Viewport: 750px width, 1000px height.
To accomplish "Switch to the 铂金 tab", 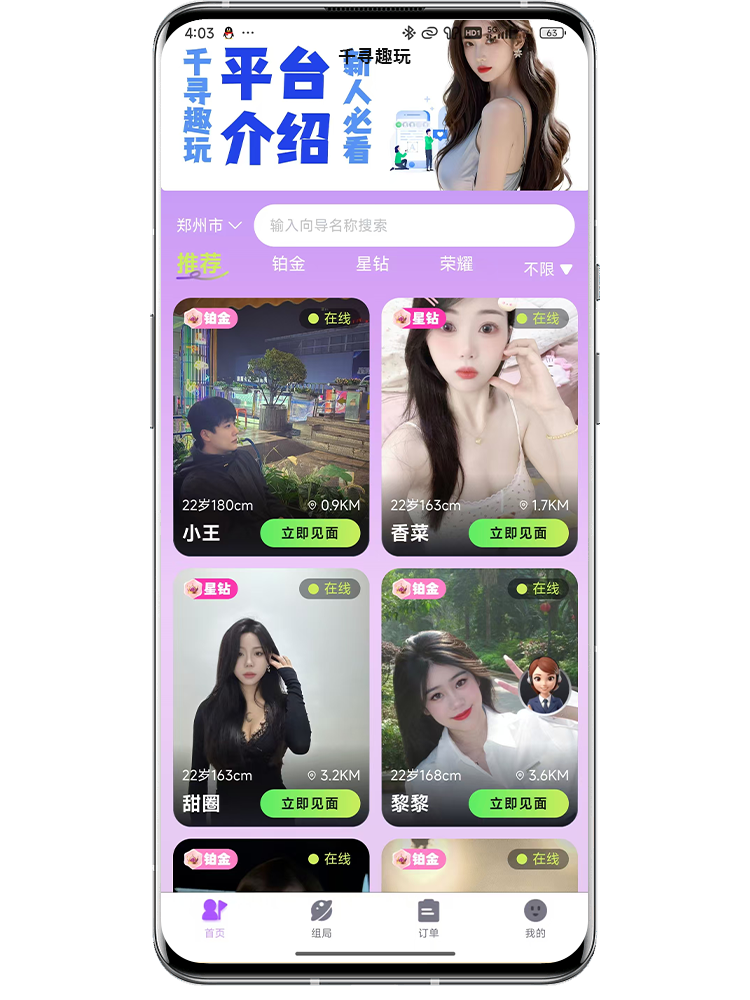I will tap(288, 264).
